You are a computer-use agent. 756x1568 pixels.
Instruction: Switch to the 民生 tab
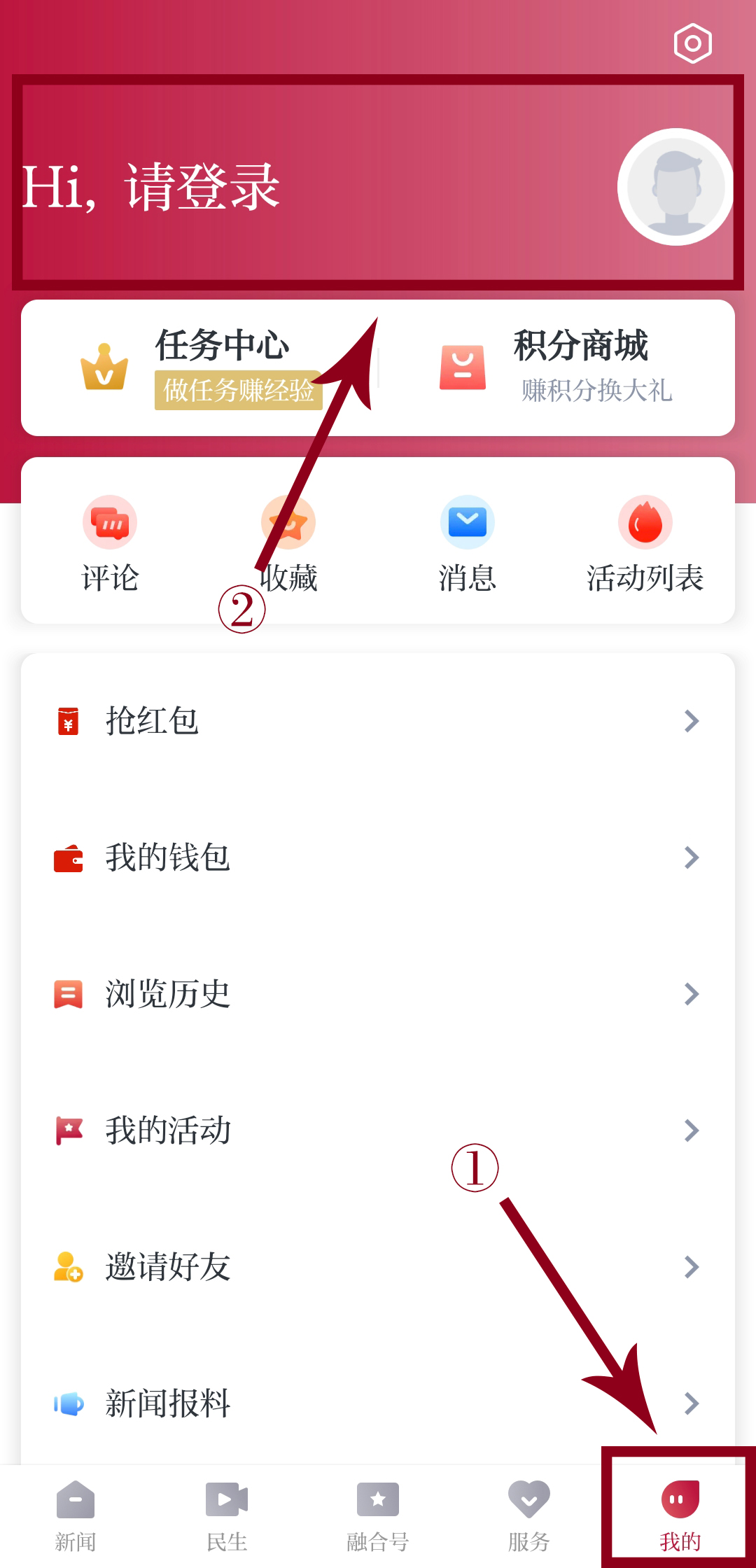click(227, 1515)
